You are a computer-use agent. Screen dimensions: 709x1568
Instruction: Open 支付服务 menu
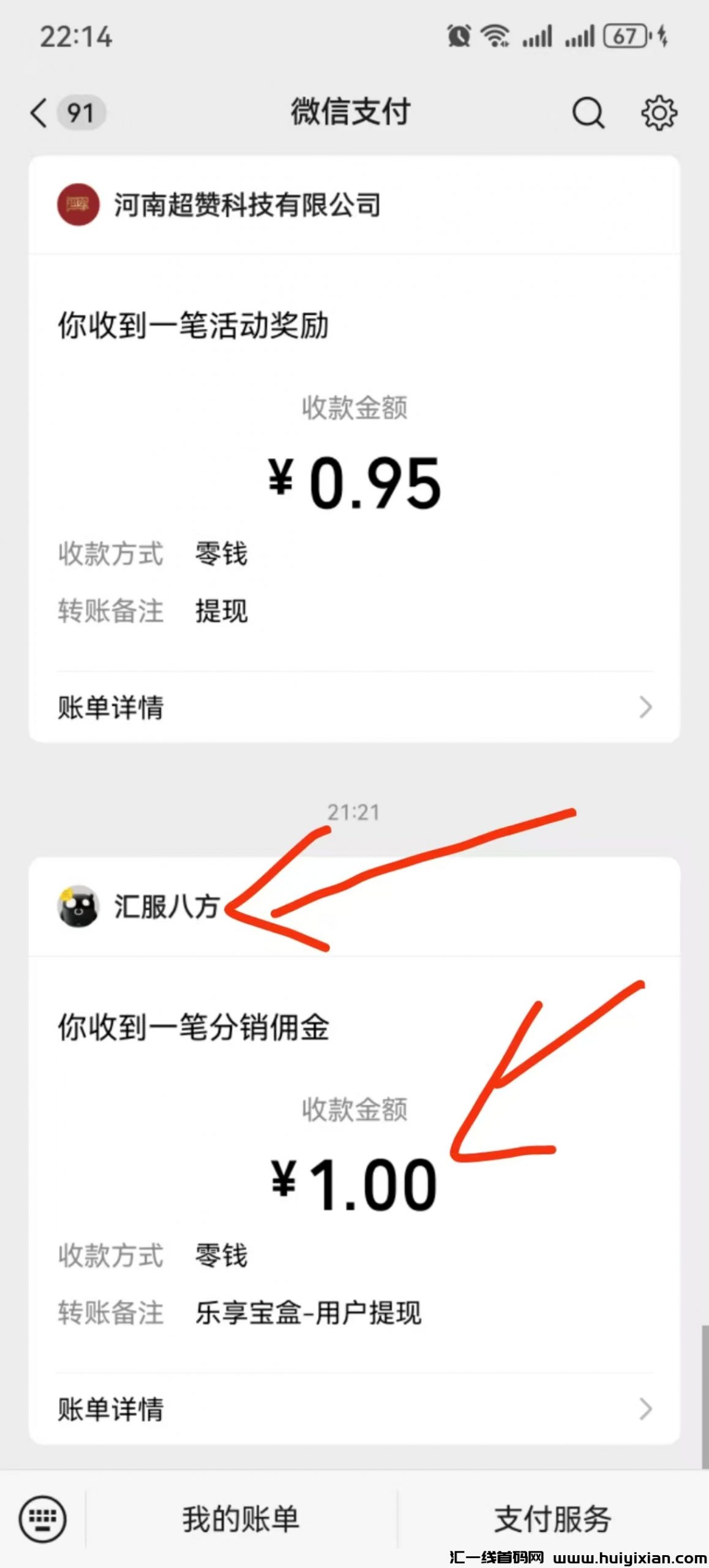click(x=552, y=1519)
